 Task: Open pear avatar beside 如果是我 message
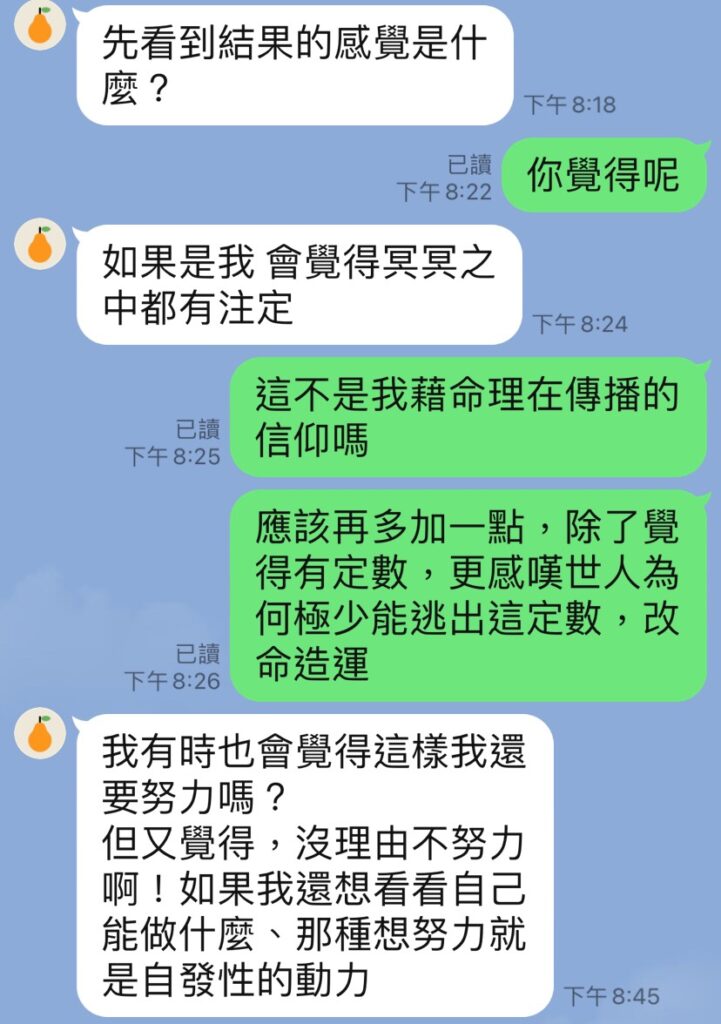(40, 245)
